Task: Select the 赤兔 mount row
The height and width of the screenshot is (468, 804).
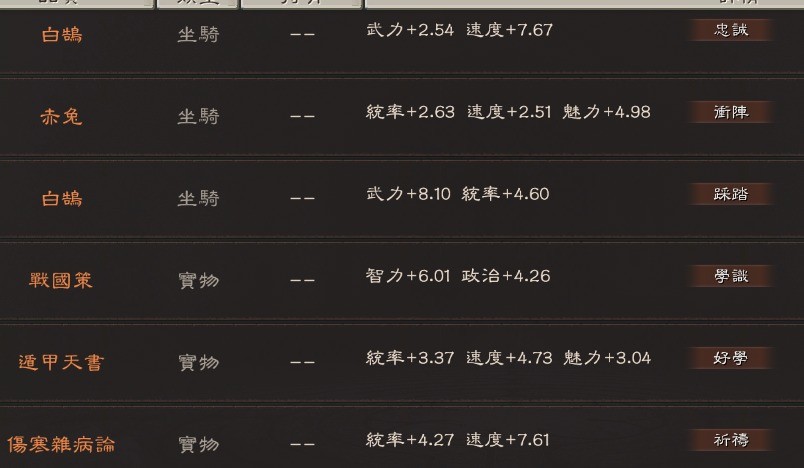Action: (x=61, y=117)
